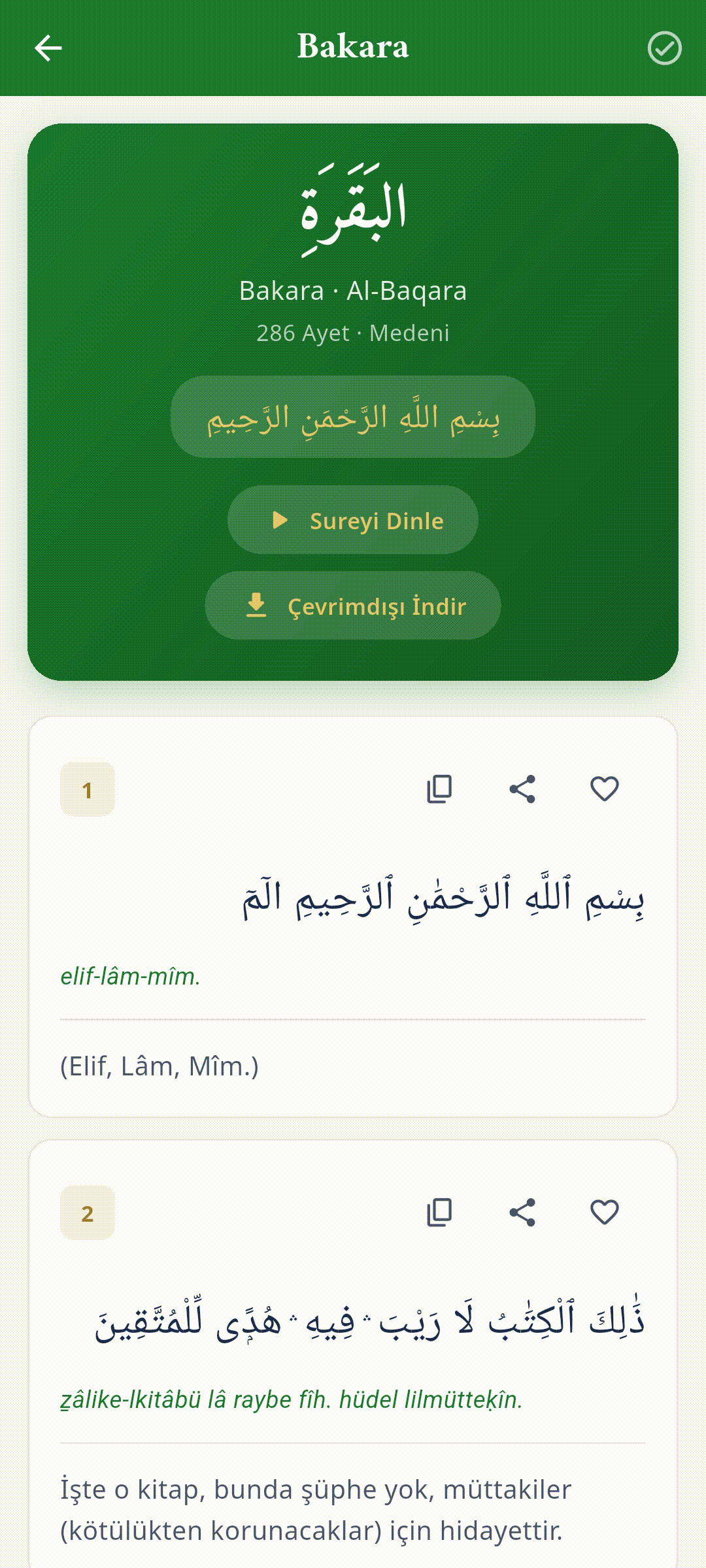
Task: Play audio with Sureyi Dinle
Action: point(353,520)
